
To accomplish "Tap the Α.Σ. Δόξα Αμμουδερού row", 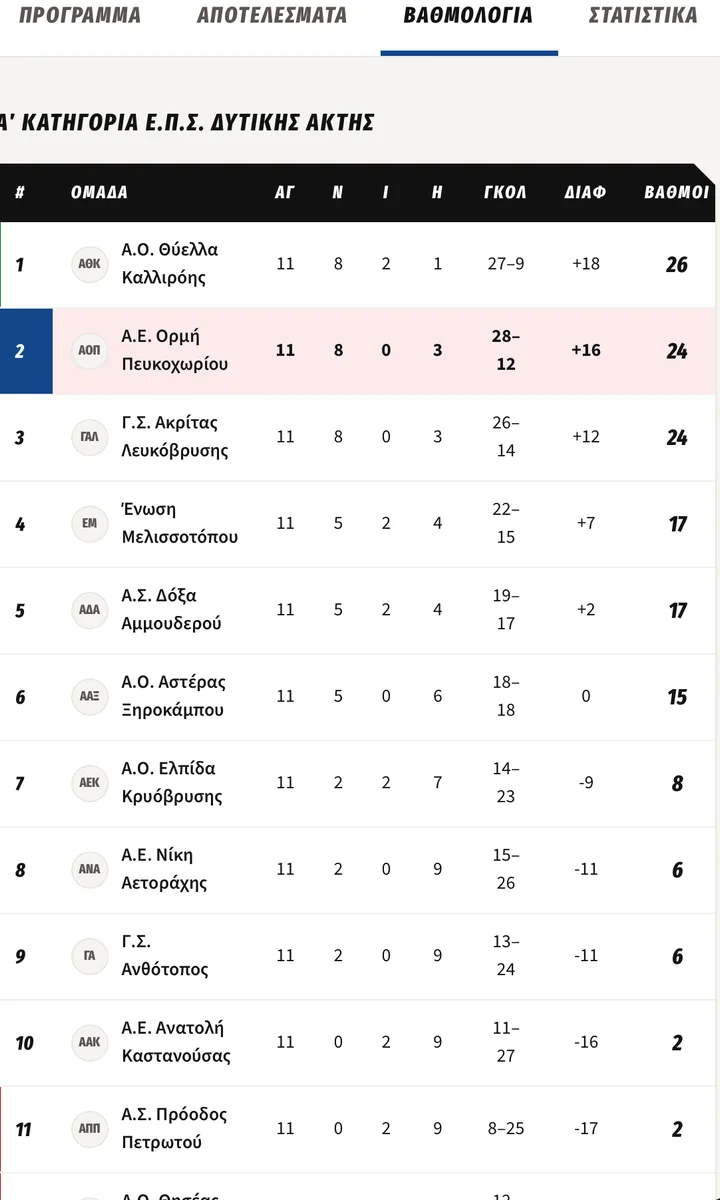I will click(x=360, y=610).
